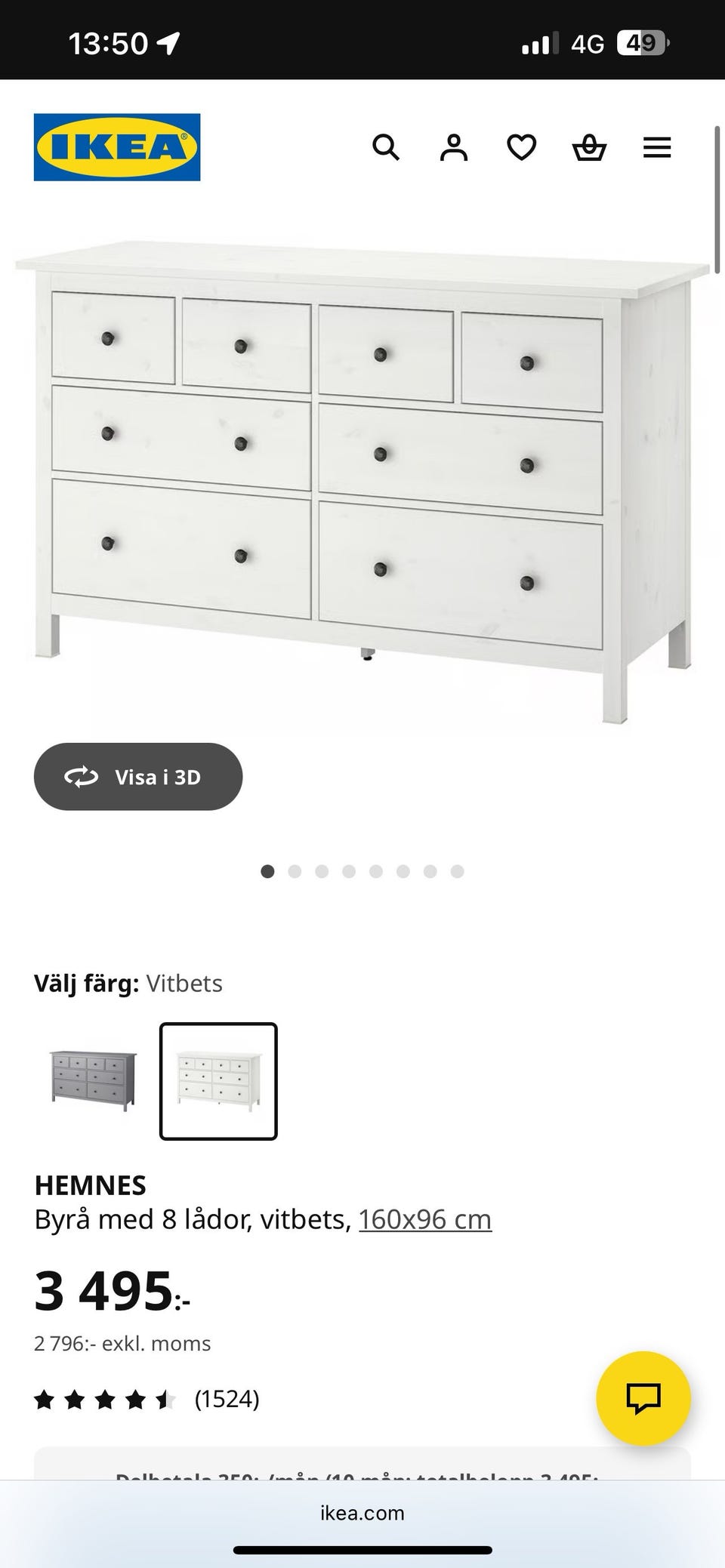
Task: Open your IKEA account profile icon
Action: point(454,147)
